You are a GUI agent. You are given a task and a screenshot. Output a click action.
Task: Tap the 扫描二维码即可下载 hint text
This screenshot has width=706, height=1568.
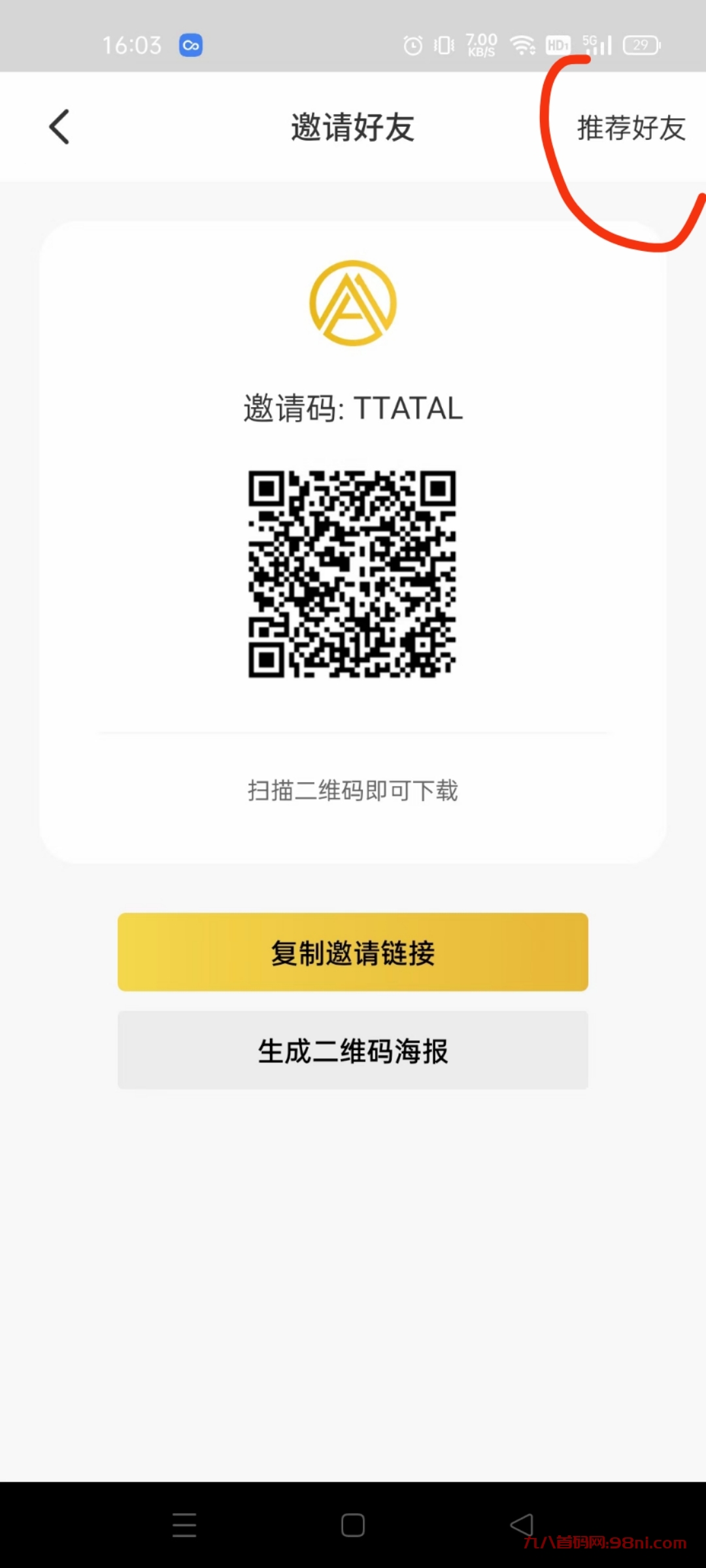pyautogui.click(x=352, y=791)
